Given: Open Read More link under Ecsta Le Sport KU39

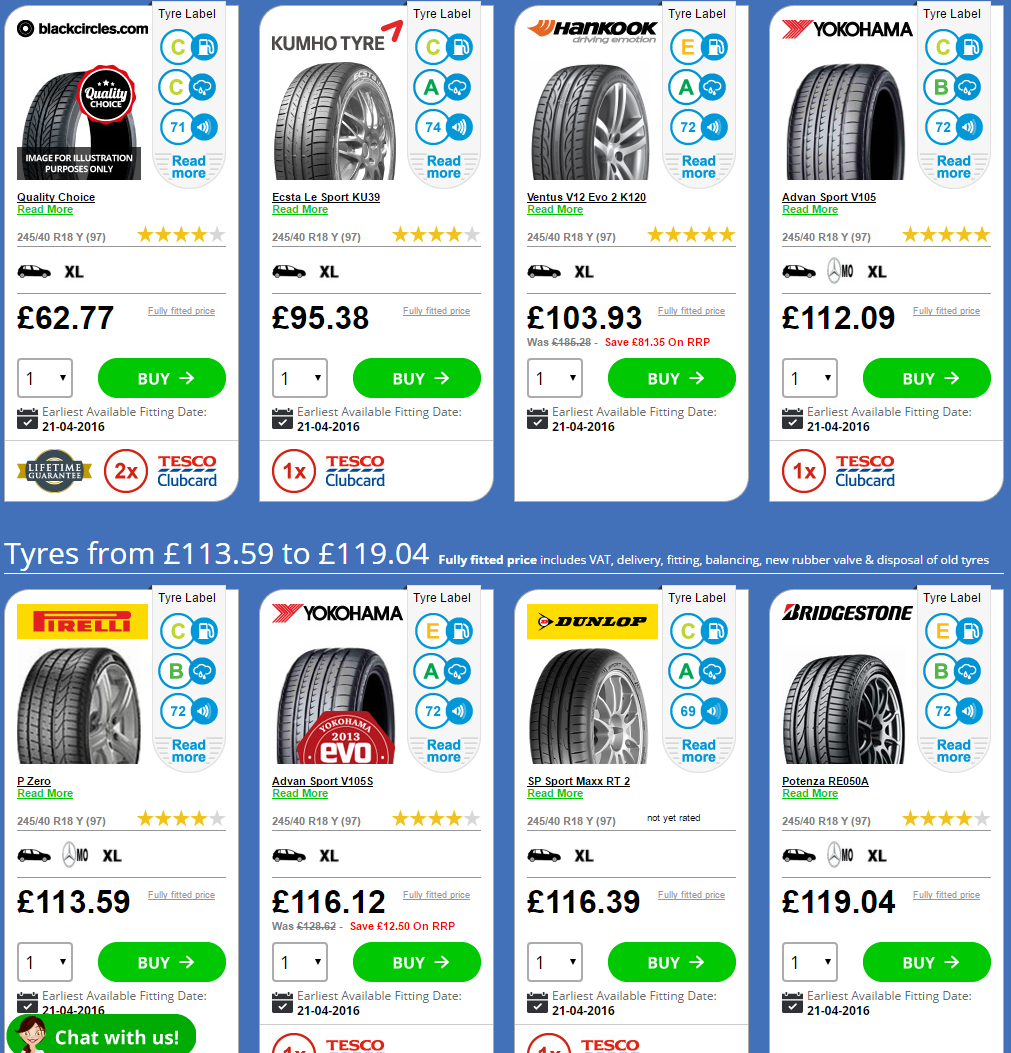Looking at the screenshot, I should pyautogui.click(x=300, y=210).
